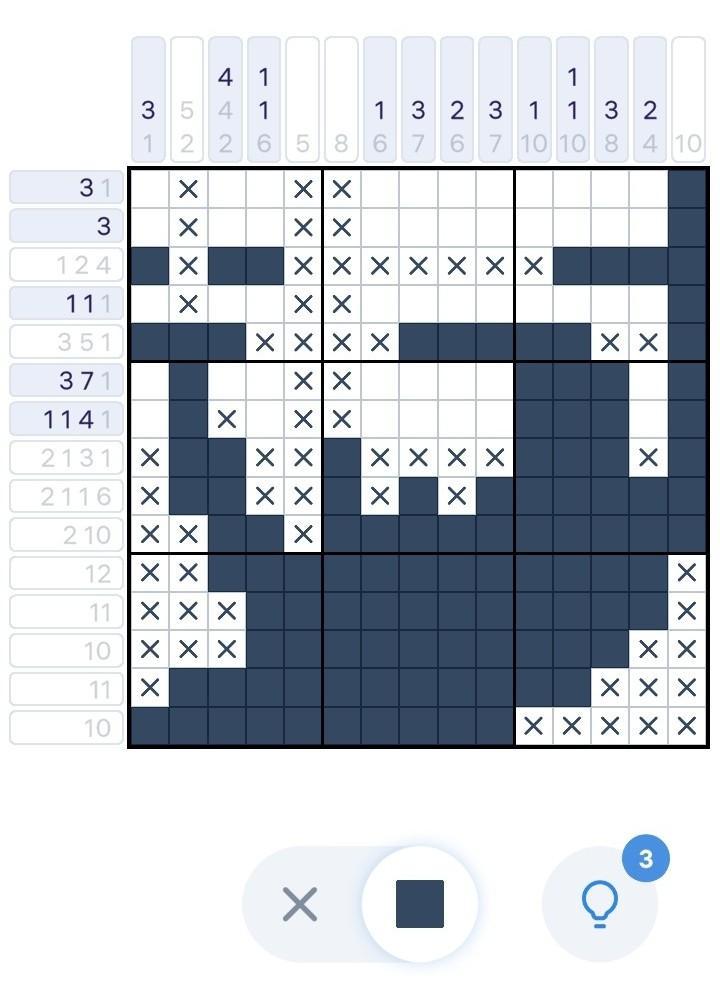Screen dimensions: 720x1006
Task: Tap empty cell in row '1 1 1' under column '2 4'
Action: click(x=650, y=304)
